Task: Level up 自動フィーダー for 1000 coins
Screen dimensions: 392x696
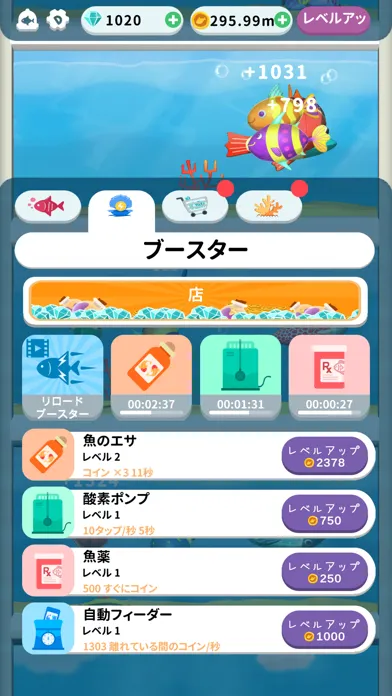Action: tap(325, 629)
